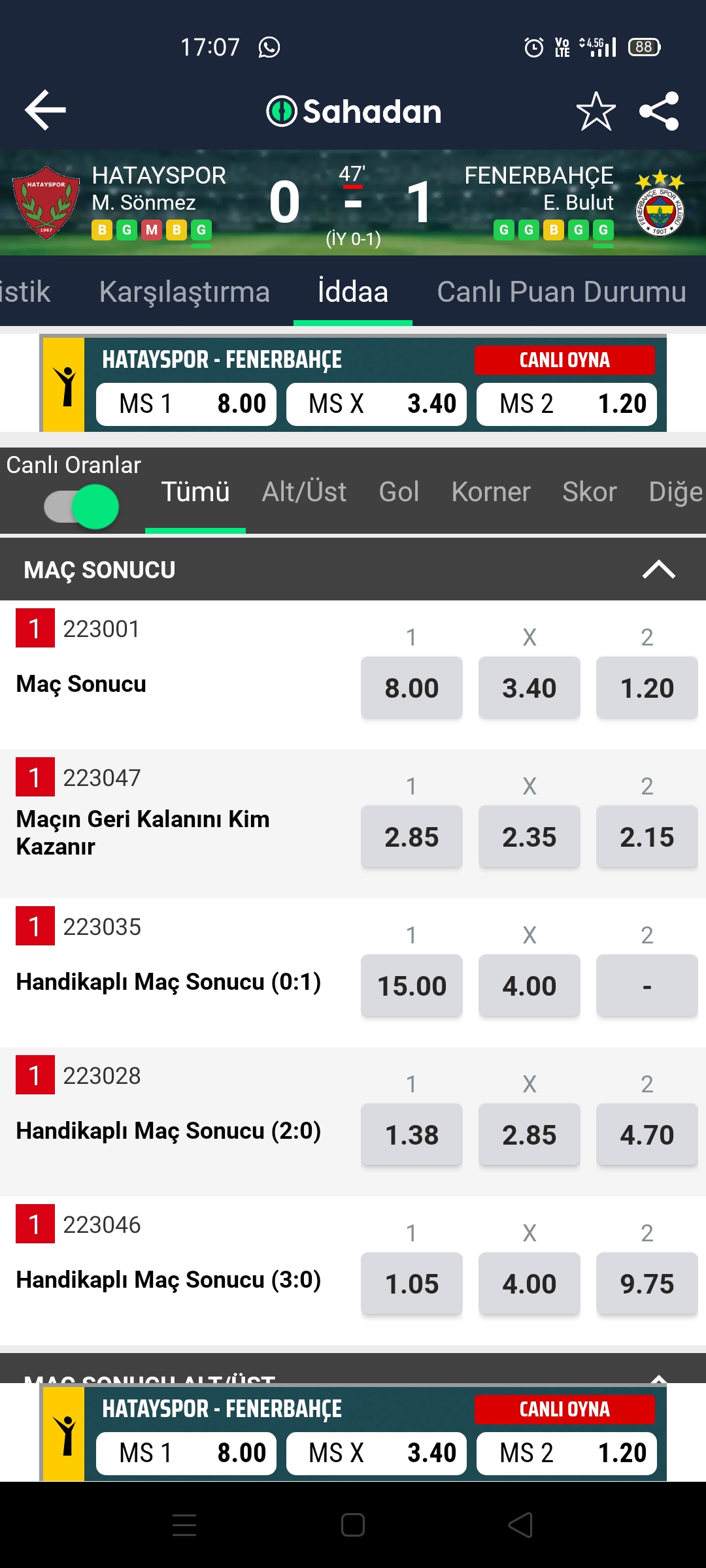Show the Skor odds tab

[590, 492]
